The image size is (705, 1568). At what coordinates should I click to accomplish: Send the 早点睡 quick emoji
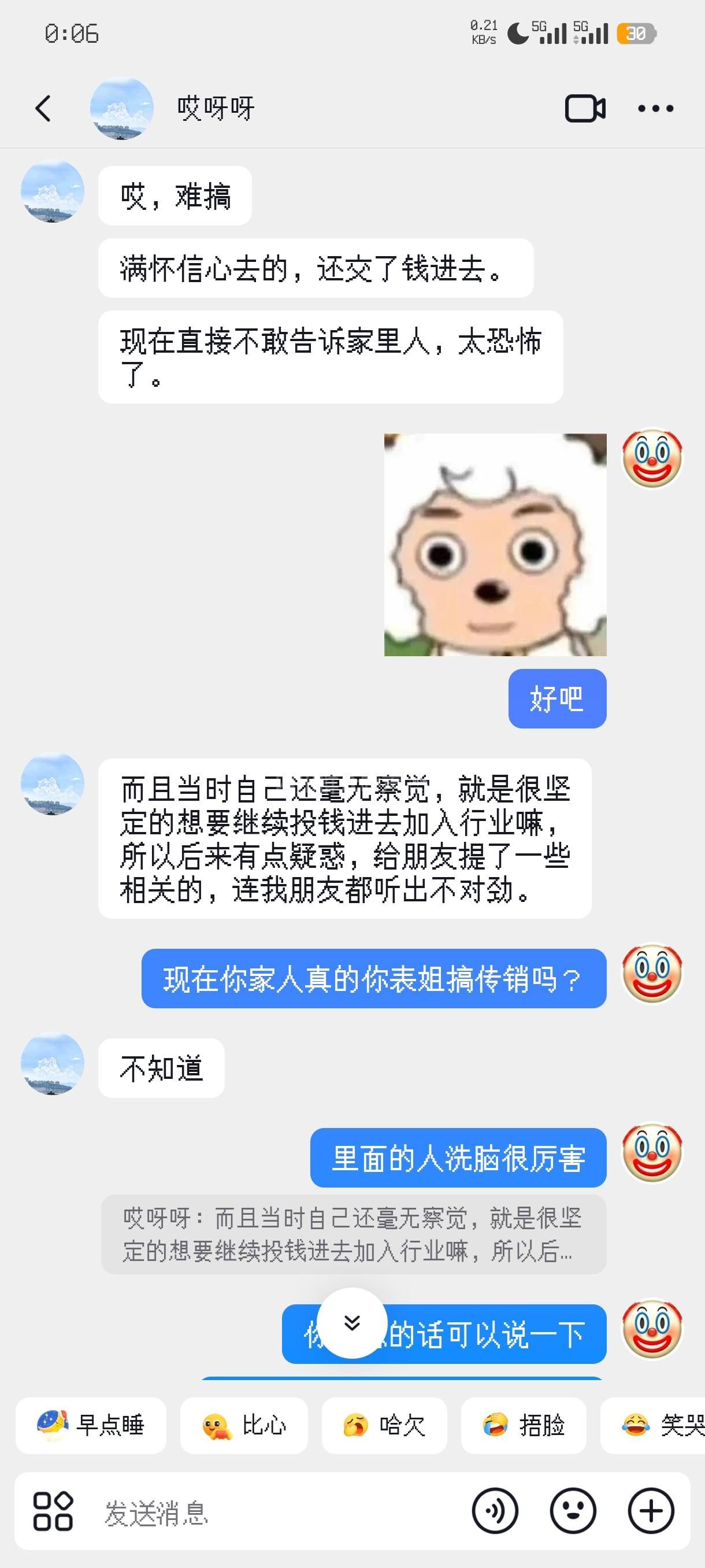pos(91,1425)
